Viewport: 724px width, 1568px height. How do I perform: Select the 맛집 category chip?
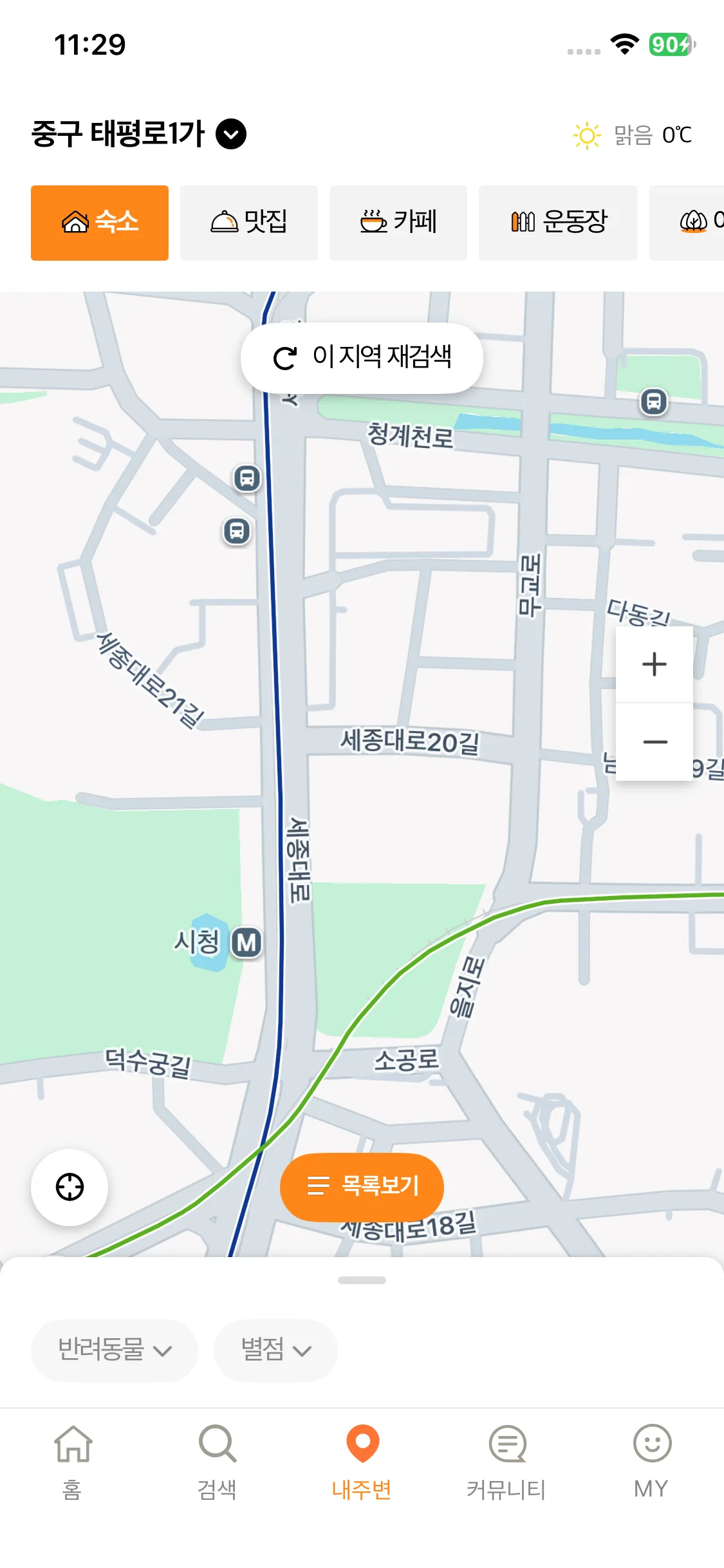pos(249,223)
